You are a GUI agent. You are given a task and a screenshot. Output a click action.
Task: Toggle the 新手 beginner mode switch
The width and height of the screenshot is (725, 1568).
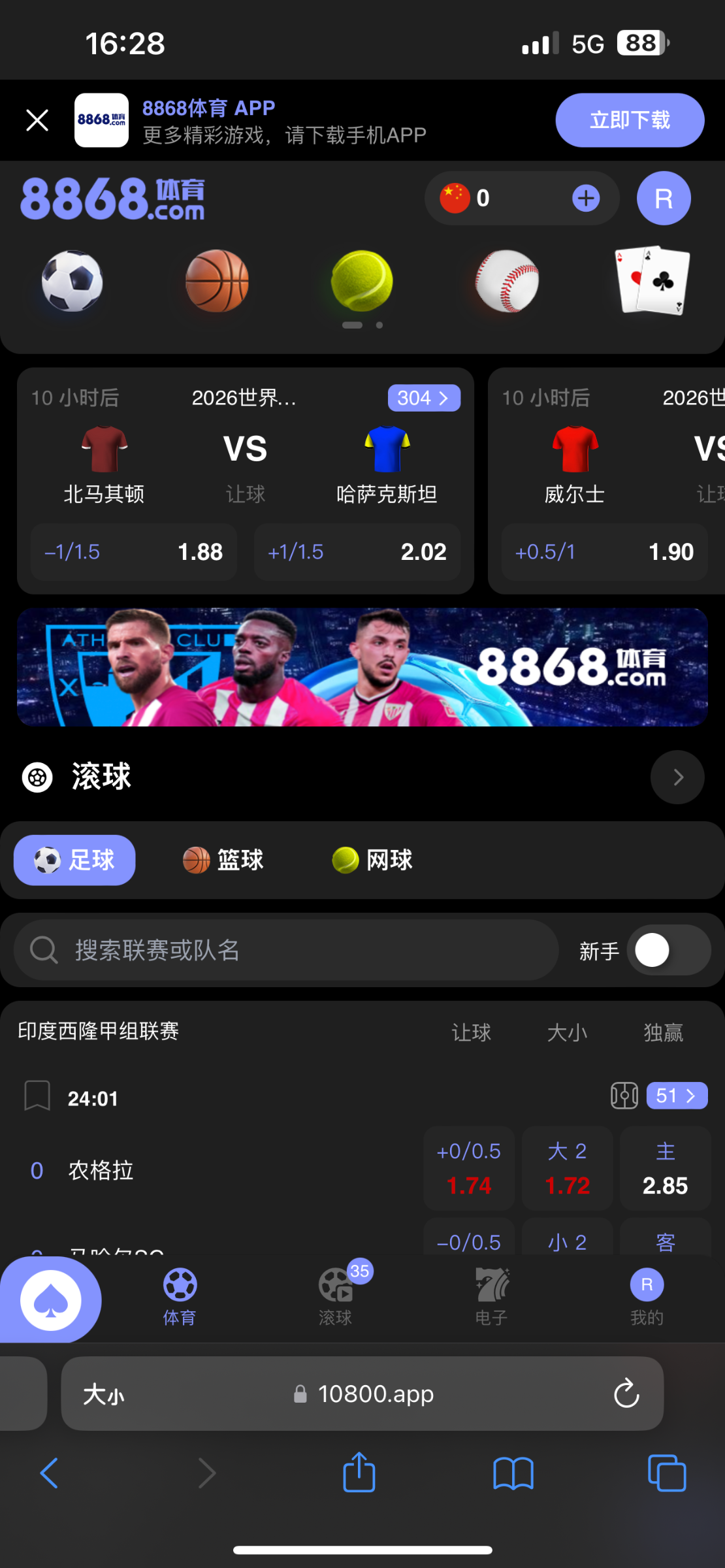(668, 950)
